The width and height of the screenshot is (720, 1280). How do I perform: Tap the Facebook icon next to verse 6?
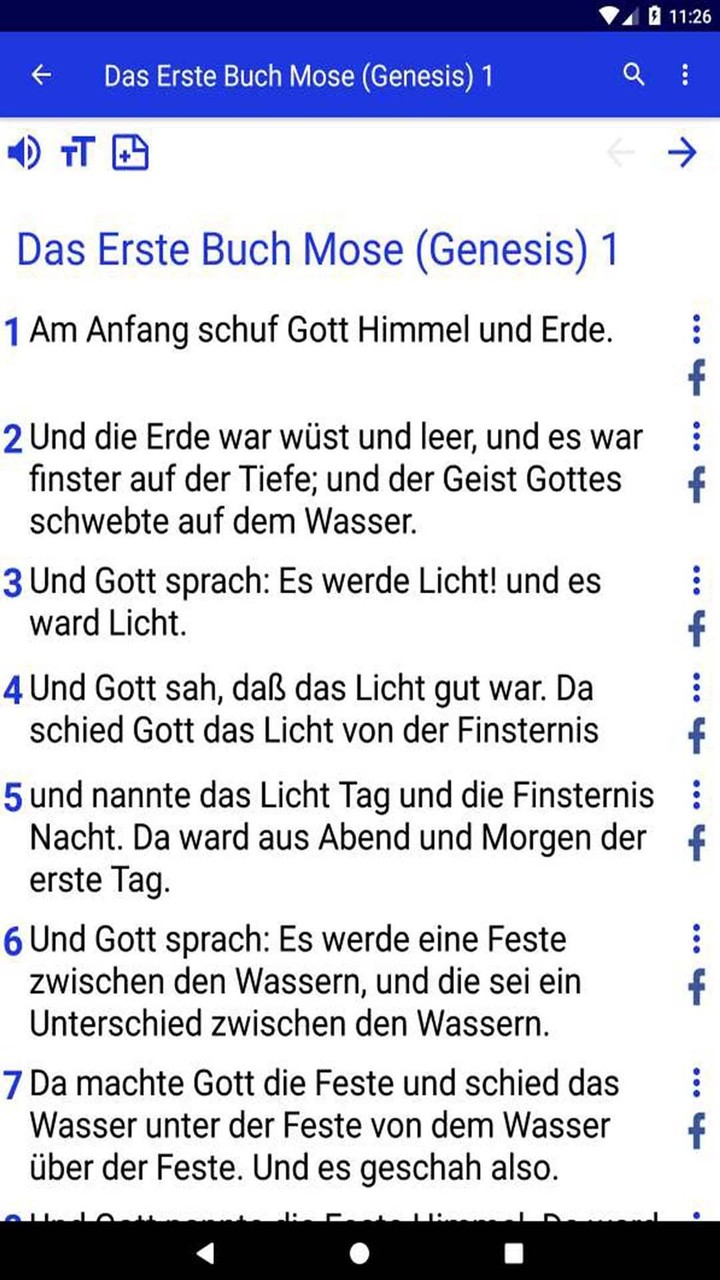click(696, 988)
